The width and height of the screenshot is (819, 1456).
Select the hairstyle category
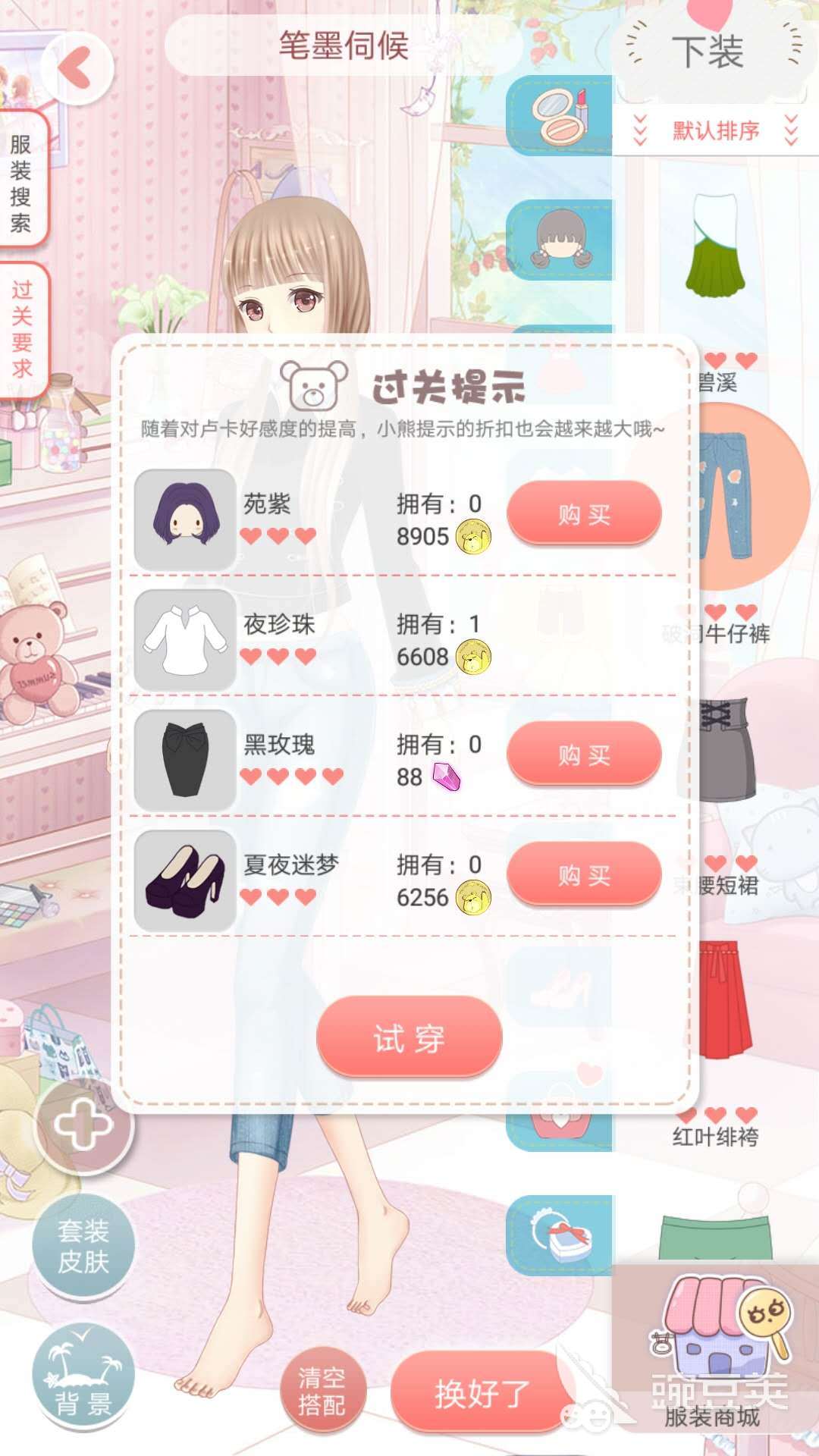pos(561,239)
